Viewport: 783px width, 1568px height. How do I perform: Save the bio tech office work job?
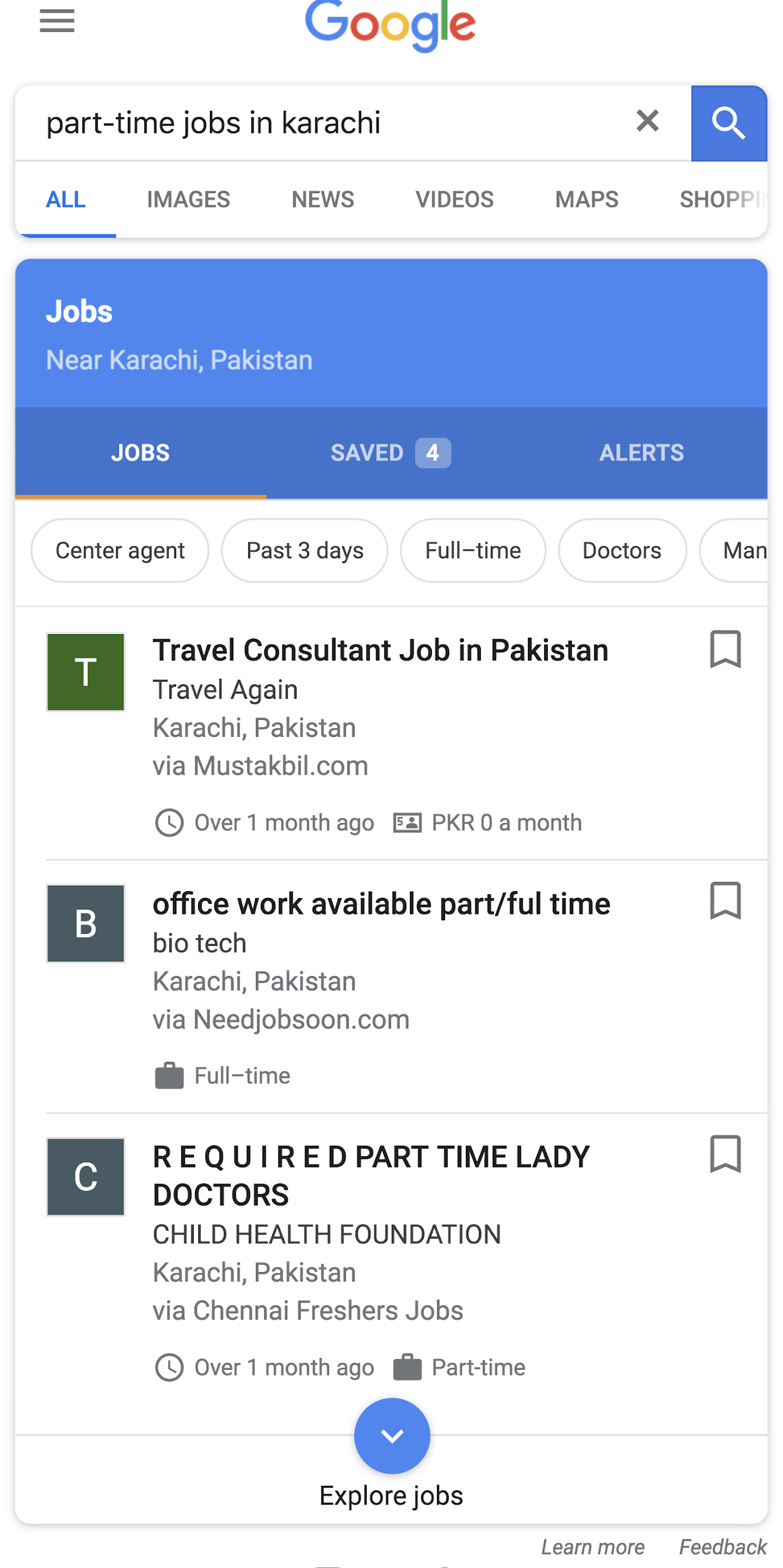point(725,901)
